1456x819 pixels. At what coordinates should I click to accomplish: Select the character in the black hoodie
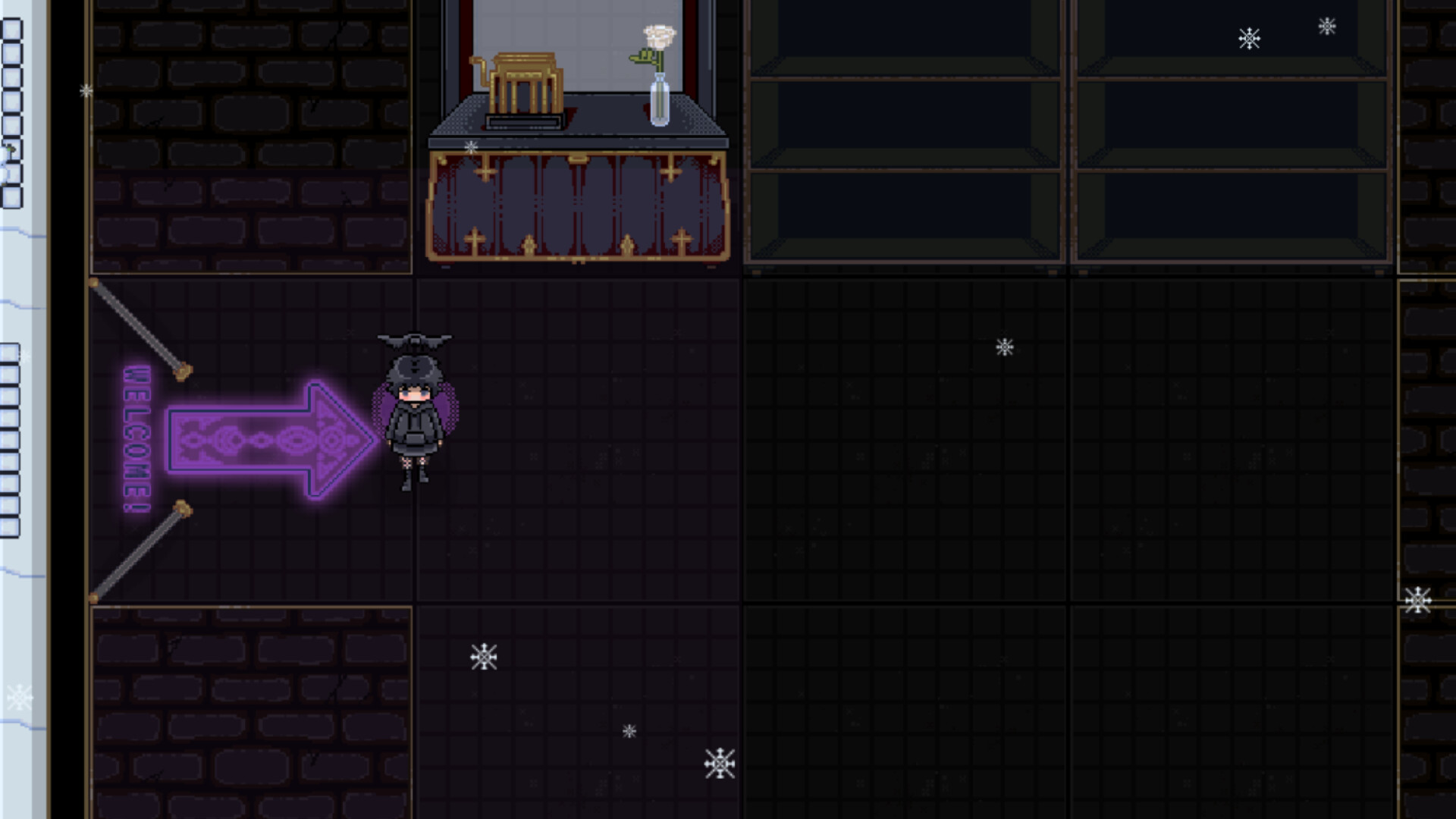pyautogui.click(x=415, y=413)
